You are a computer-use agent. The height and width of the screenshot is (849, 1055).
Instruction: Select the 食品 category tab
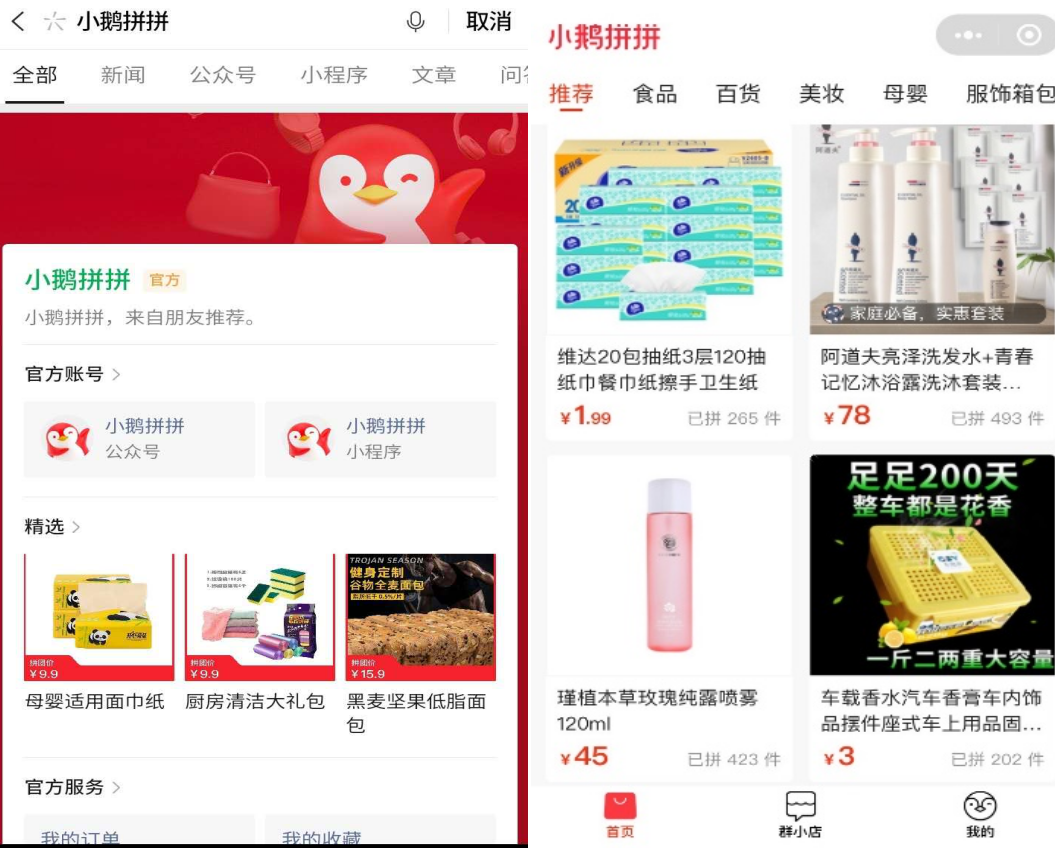pyautogui.click(x=655, y=94)
